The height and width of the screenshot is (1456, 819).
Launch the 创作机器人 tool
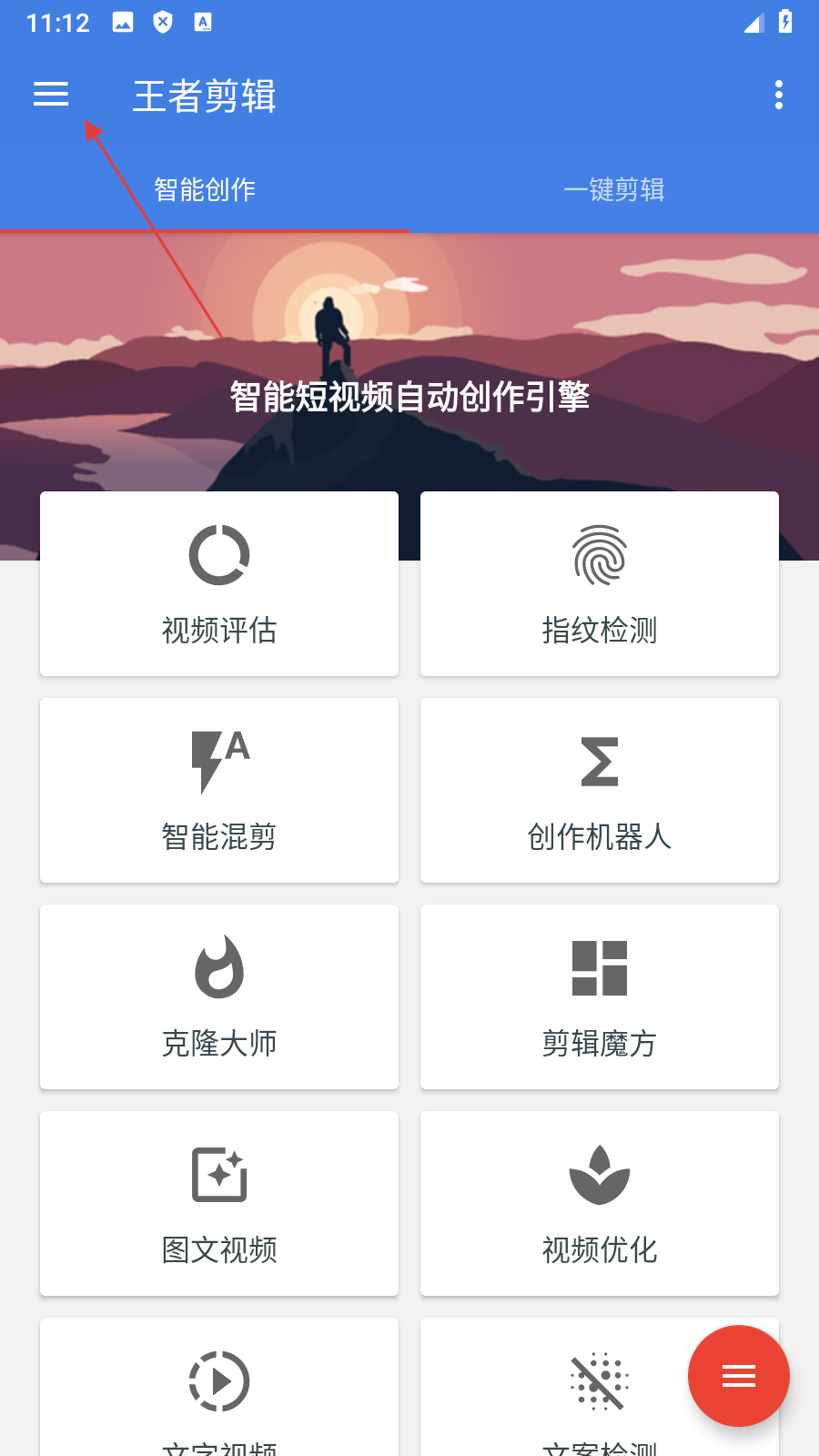tap(600, 790)
